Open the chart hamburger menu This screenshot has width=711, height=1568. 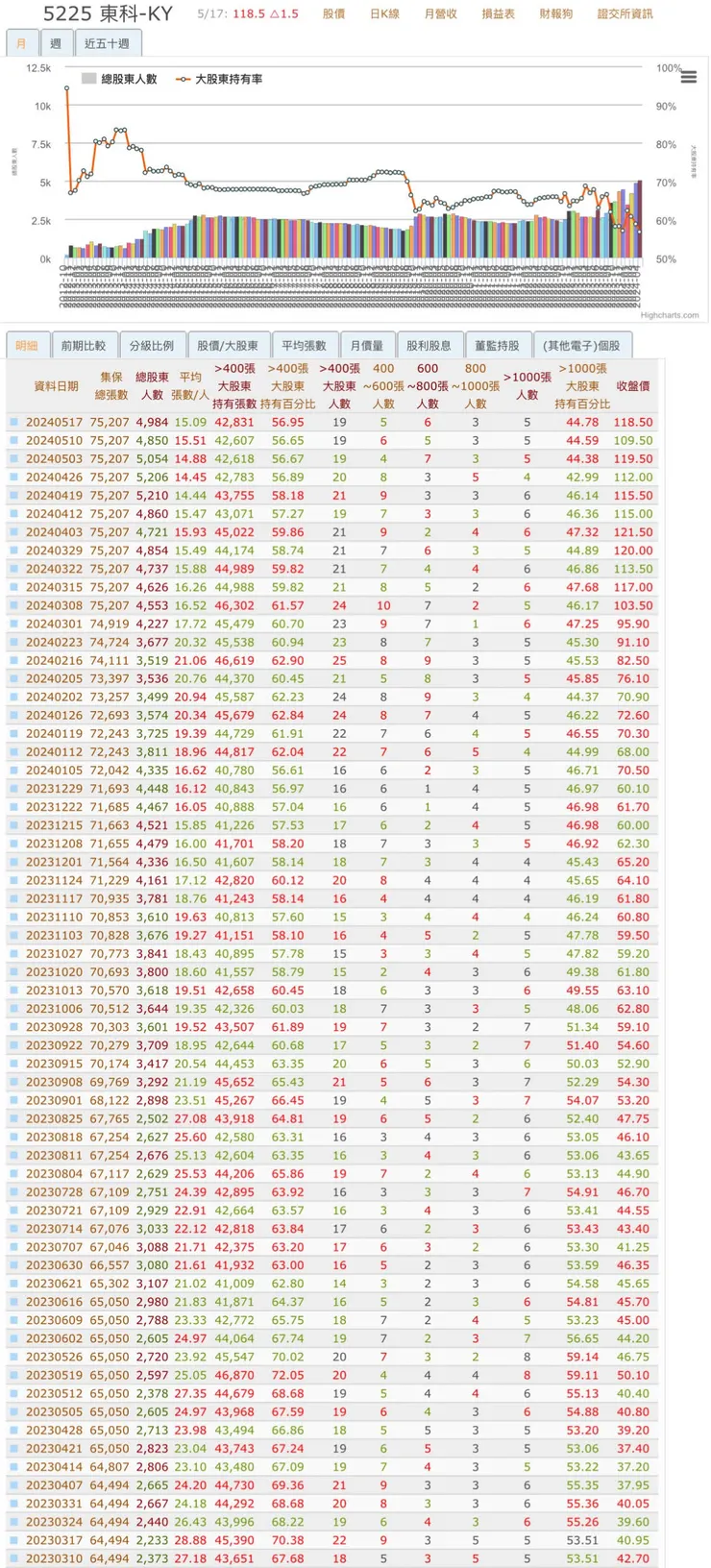[688, 77]
